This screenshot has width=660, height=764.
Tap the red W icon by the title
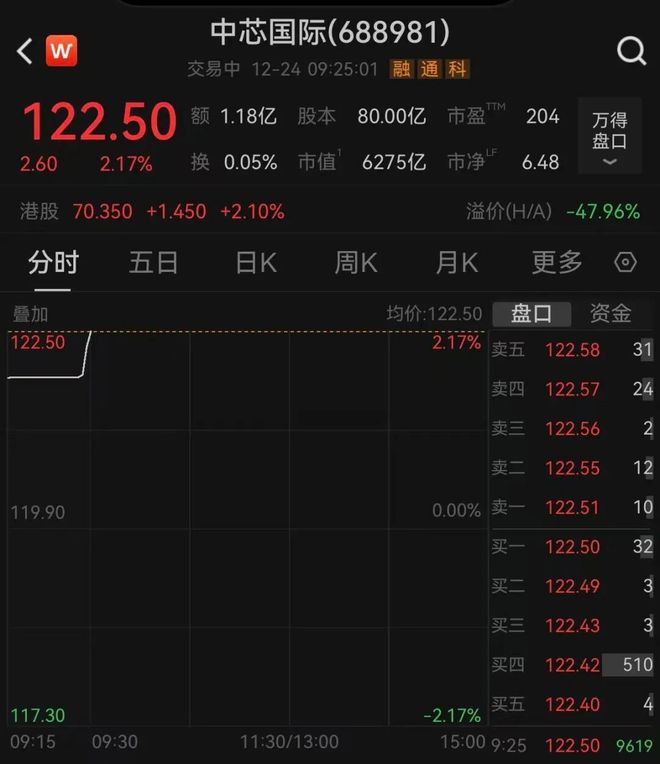[62, 50]
